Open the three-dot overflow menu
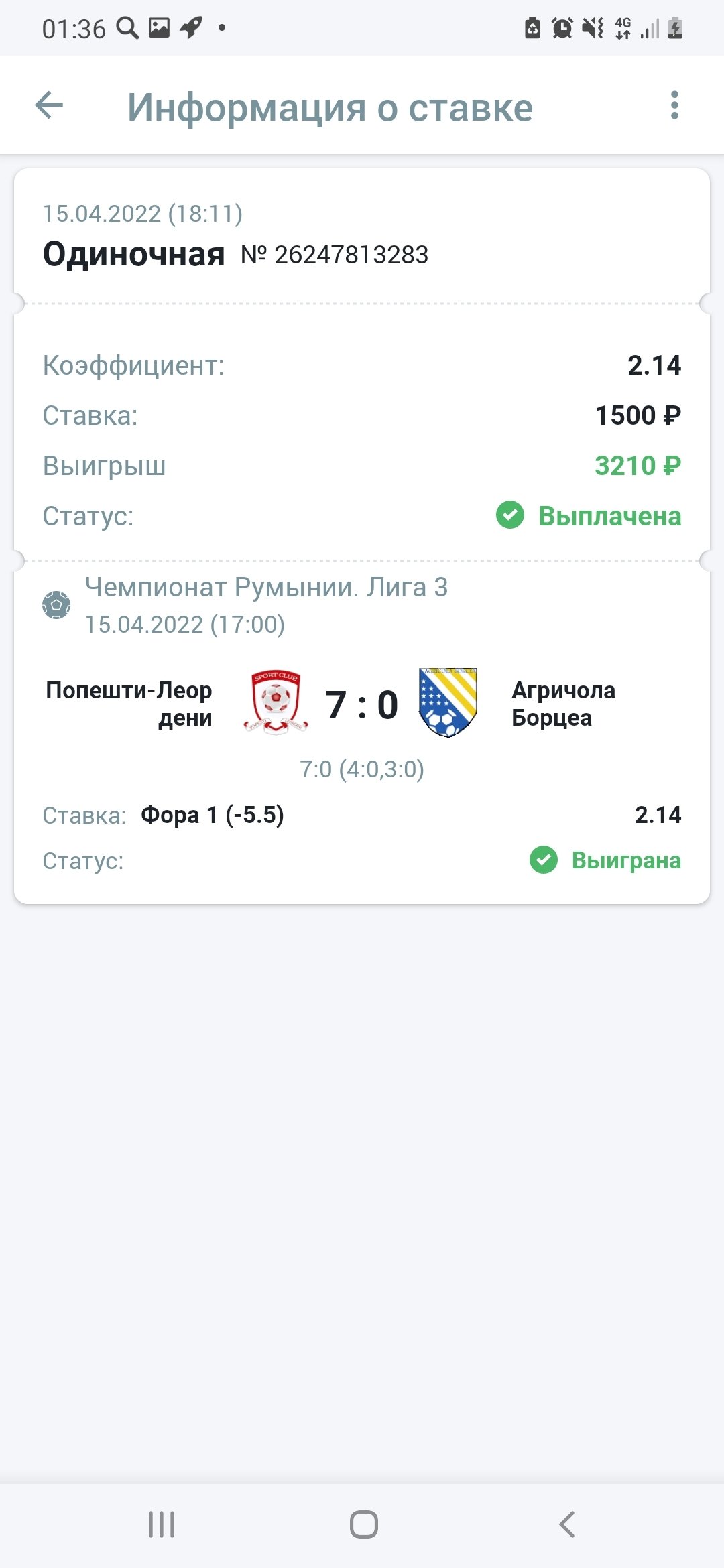This screenshot has width=724, height=1568. pos(674,106)
